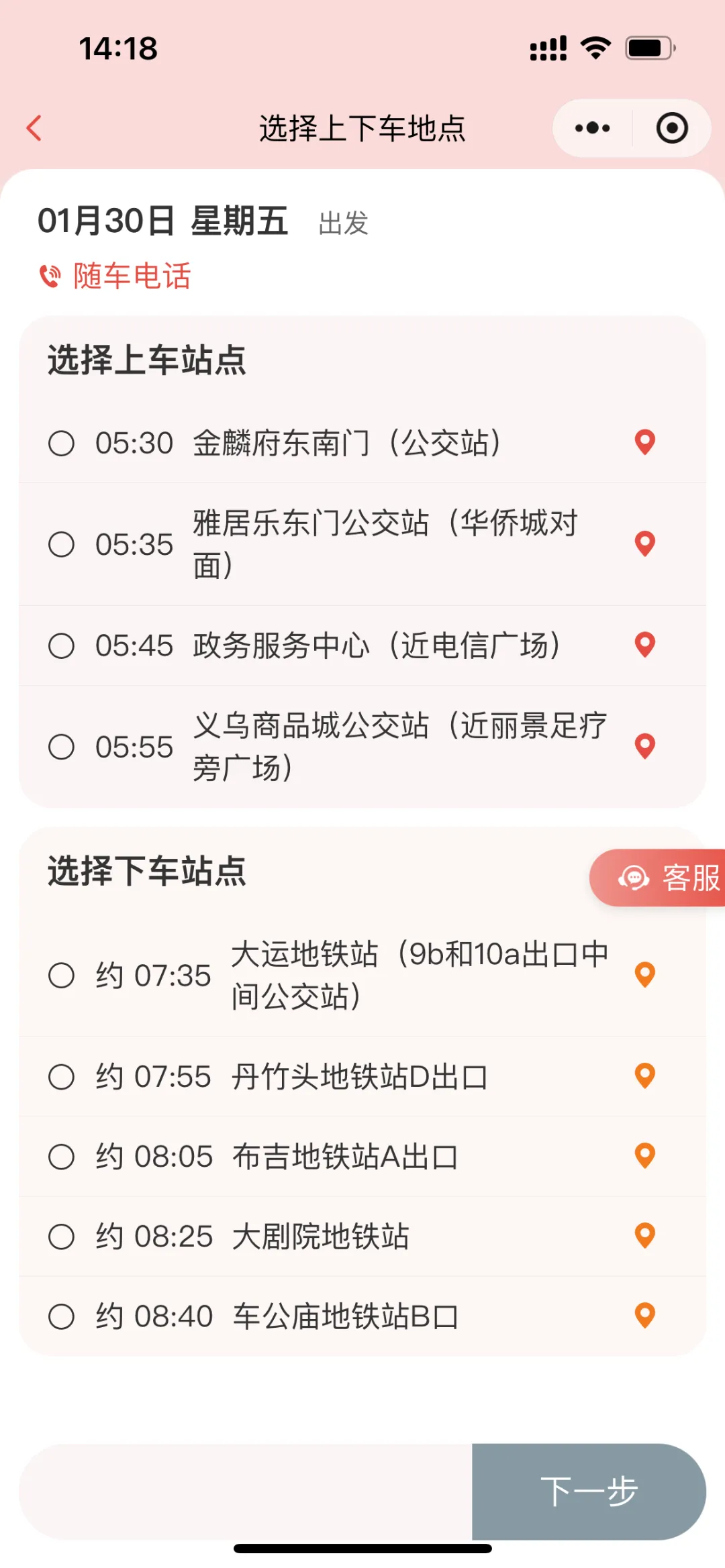Choose 车公庙地铁站B口 drop-off stop

61,1316
